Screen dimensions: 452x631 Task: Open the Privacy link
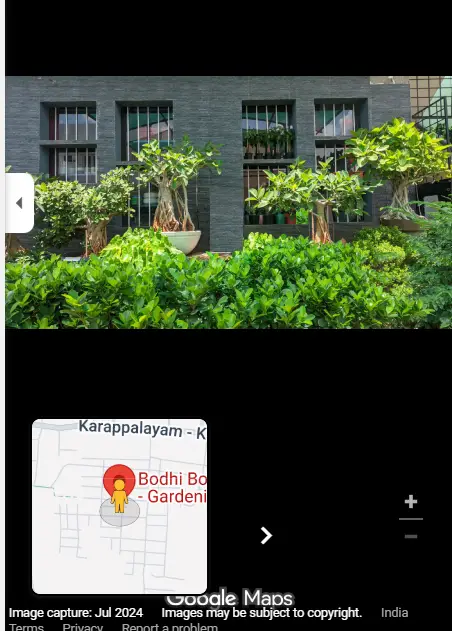point(83,627)
